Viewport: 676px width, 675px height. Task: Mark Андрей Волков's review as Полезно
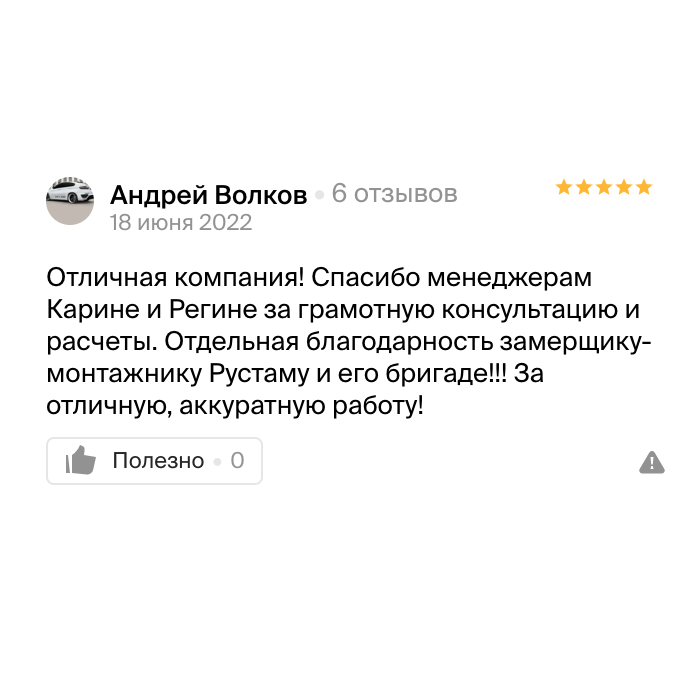coord(154,461)
